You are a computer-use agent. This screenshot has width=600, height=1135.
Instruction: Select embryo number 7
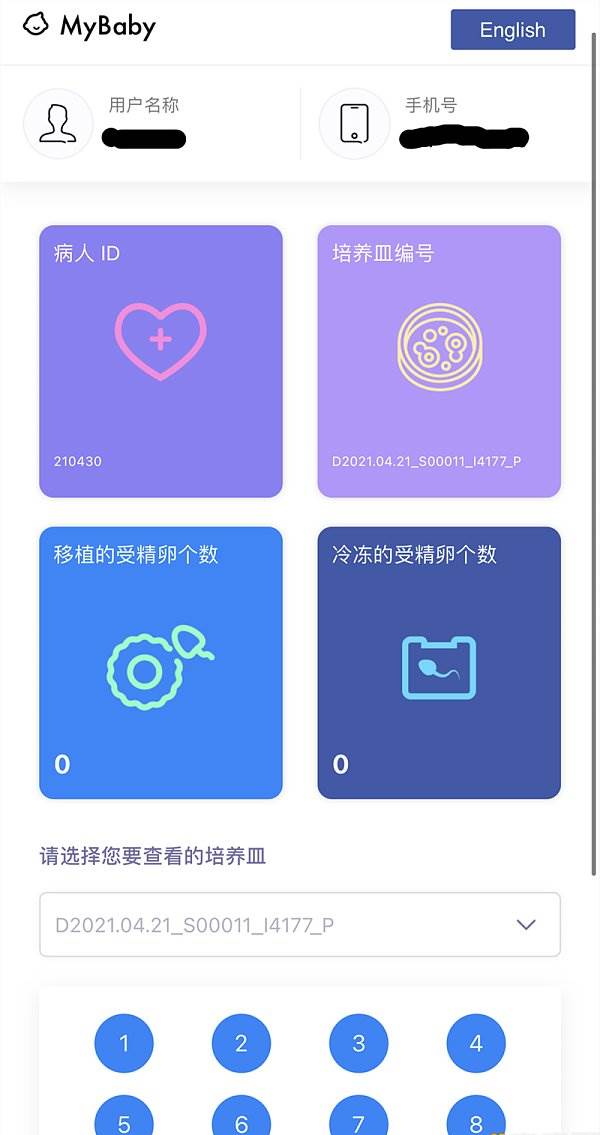point(359,1118)
